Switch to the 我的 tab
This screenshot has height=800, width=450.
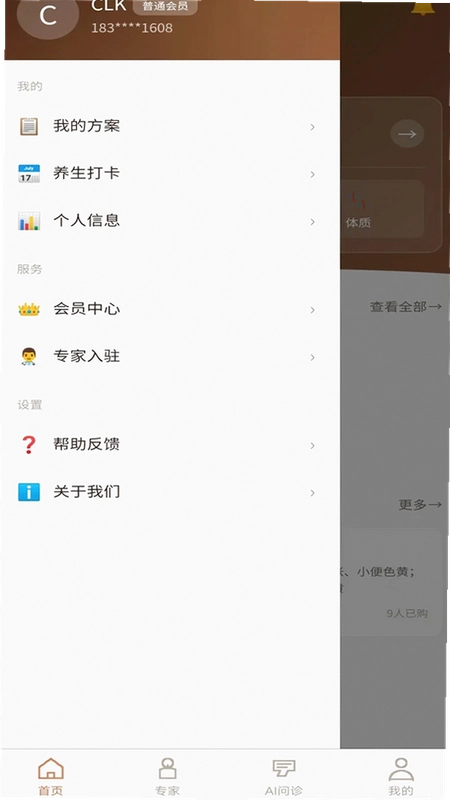click(x=401, y=776)
